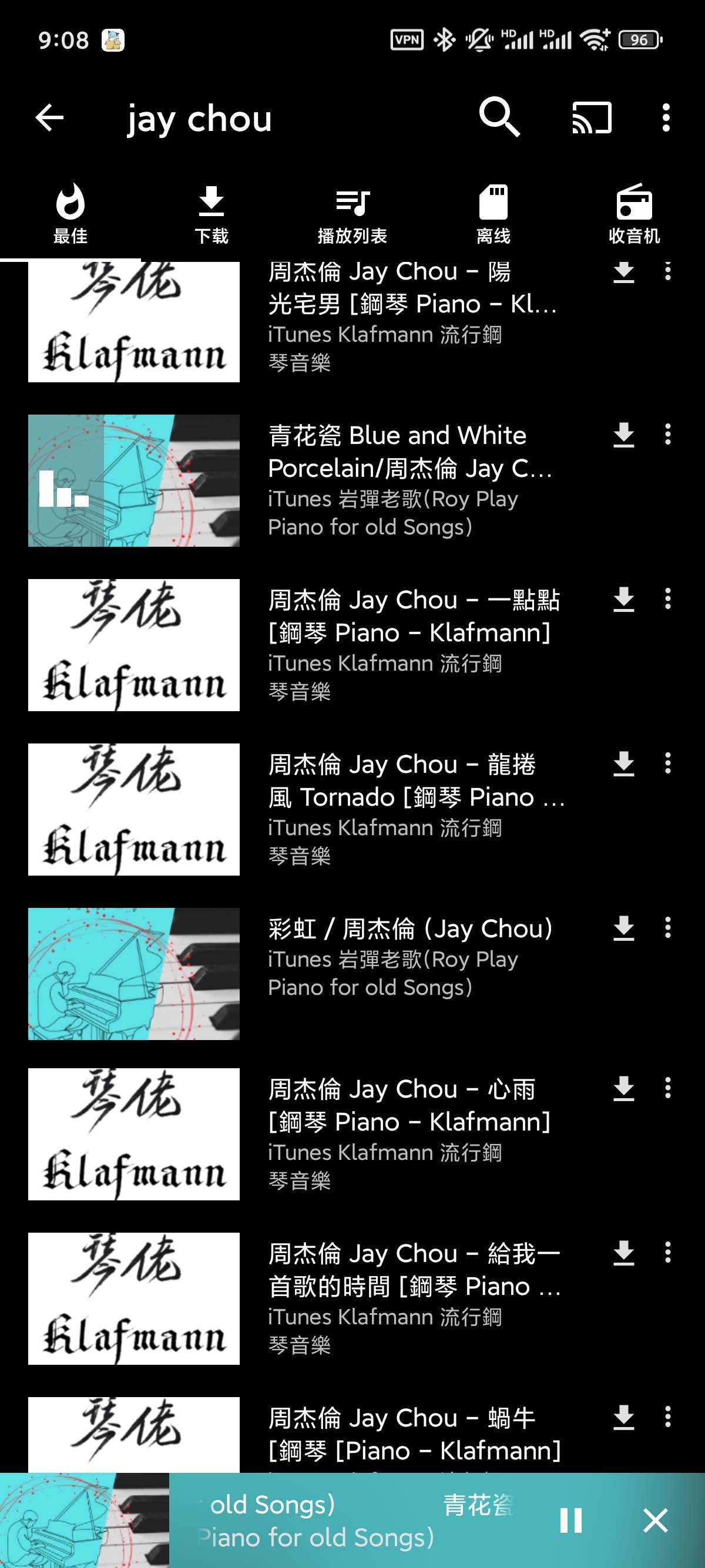Download 心雨 piano track
The width and height of the screenshot is (705, 1568).
[623, 1088]
